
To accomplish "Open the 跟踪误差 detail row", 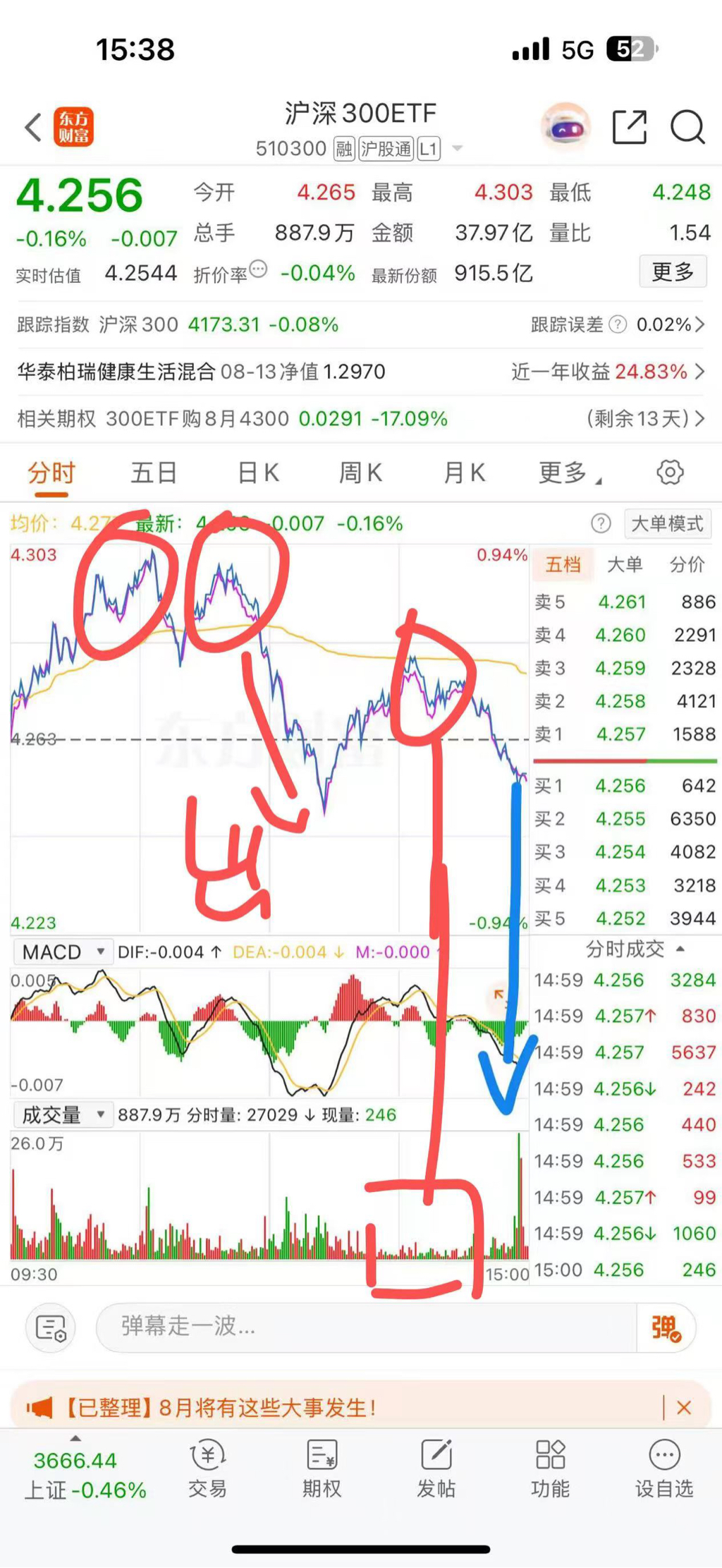I will click(618, 324).
